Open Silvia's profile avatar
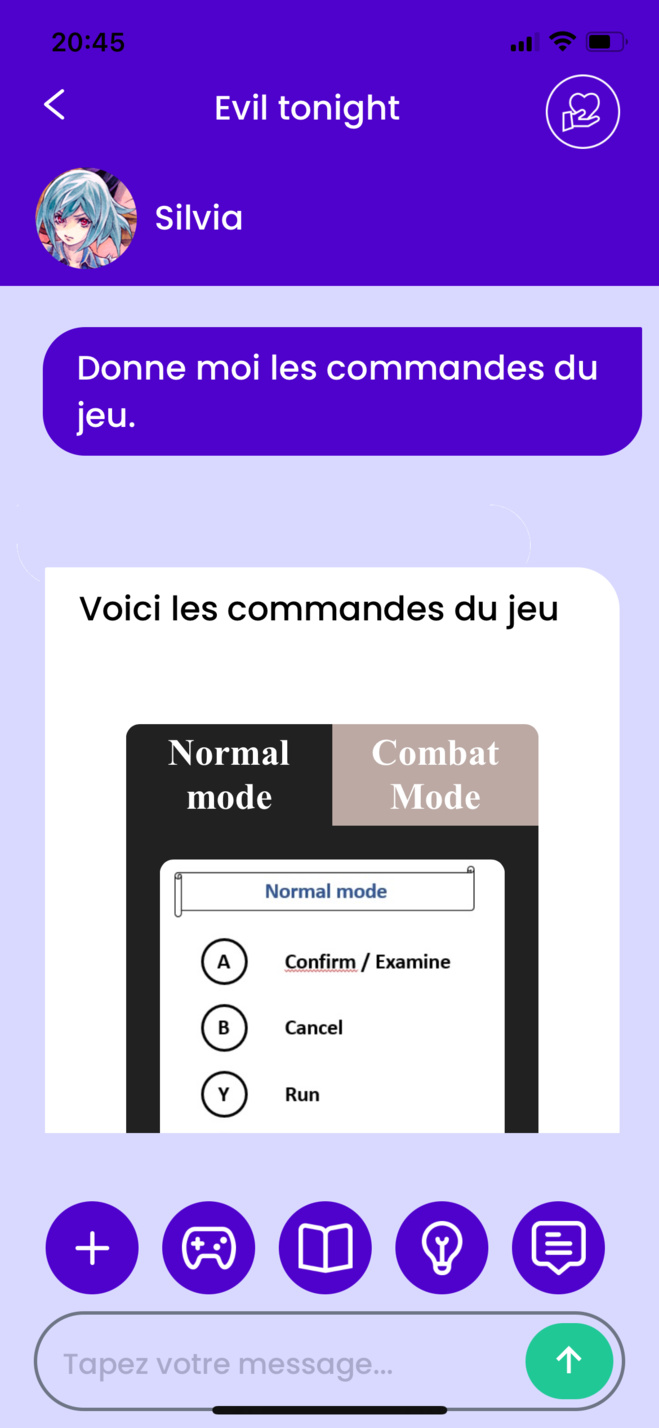The image size is (659, 1428). click(86, 218)
